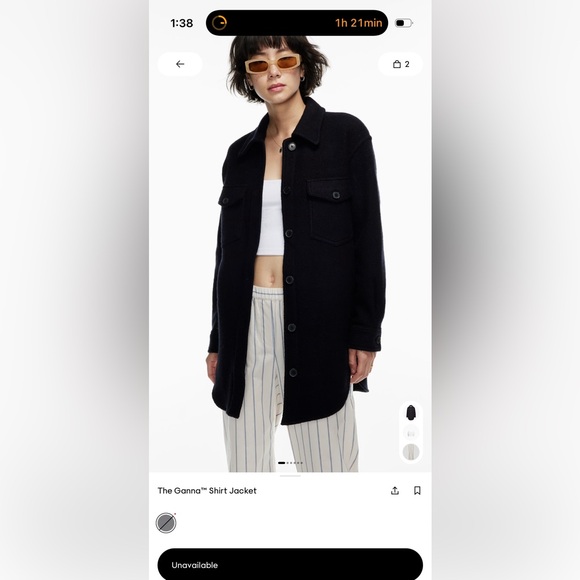The height and width of the screenshot is (580, 580).
Task: Open the timer activity in the Dynamic Island
Action: 297,23
